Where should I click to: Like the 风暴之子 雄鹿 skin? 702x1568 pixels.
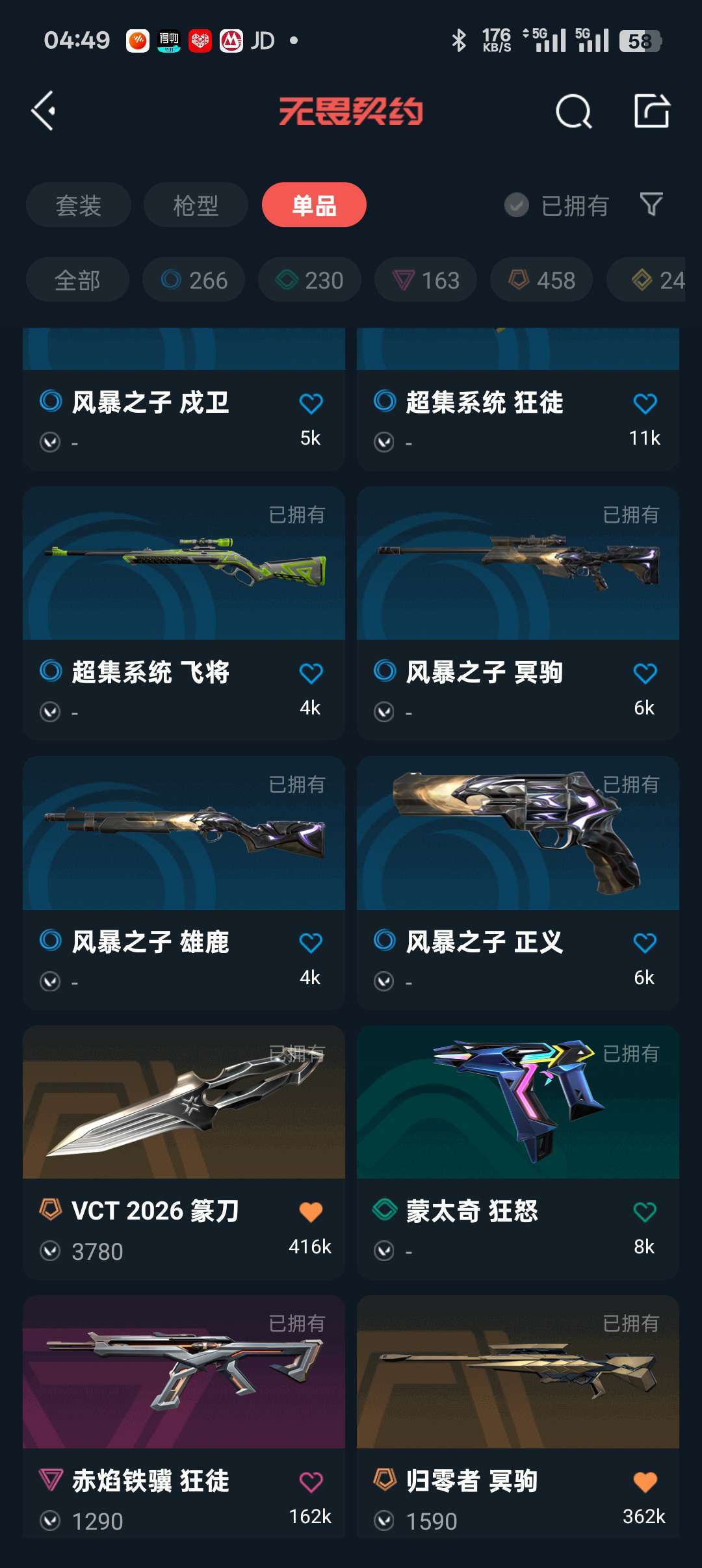click(311, 943)
